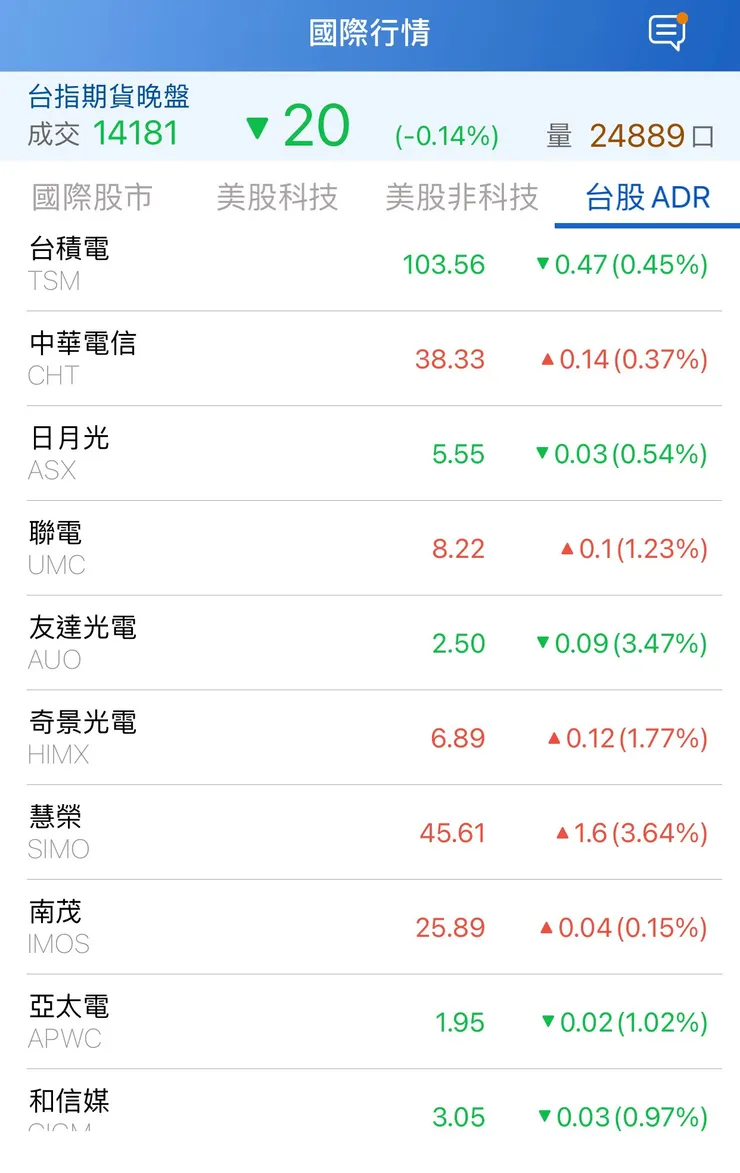Open the 台積電 TSM stock detail
This screenshot has width=740, height=1173.
[370, 263]
